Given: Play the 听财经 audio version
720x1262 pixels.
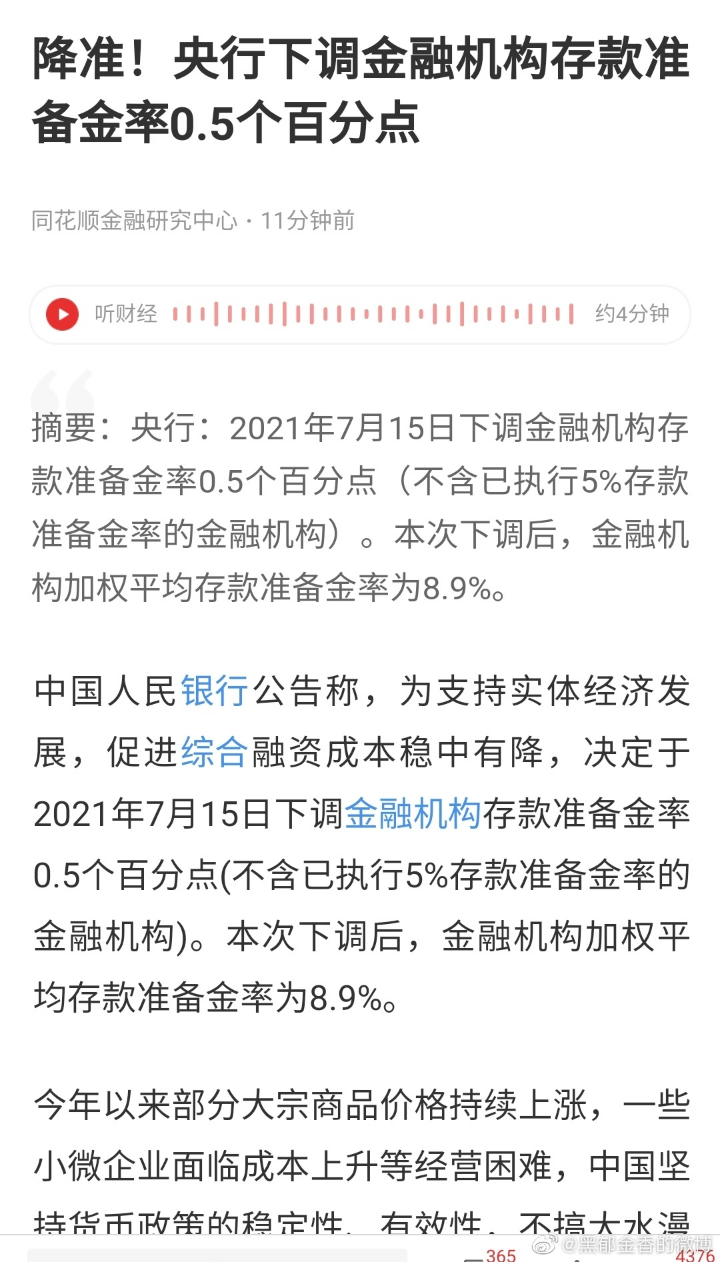Looking at the screenshot, I should pyautogui.click(x=62, y=314).
